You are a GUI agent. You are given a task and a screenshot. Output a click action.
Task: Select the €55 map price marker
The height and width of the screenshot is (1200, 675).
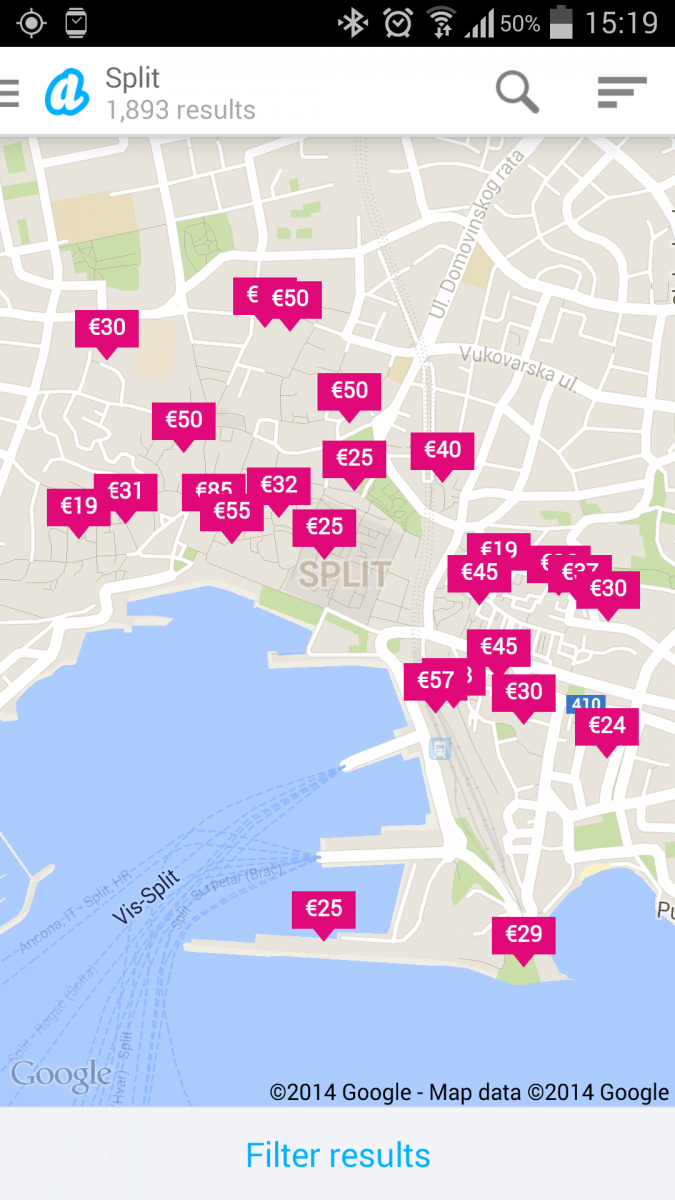231,512
